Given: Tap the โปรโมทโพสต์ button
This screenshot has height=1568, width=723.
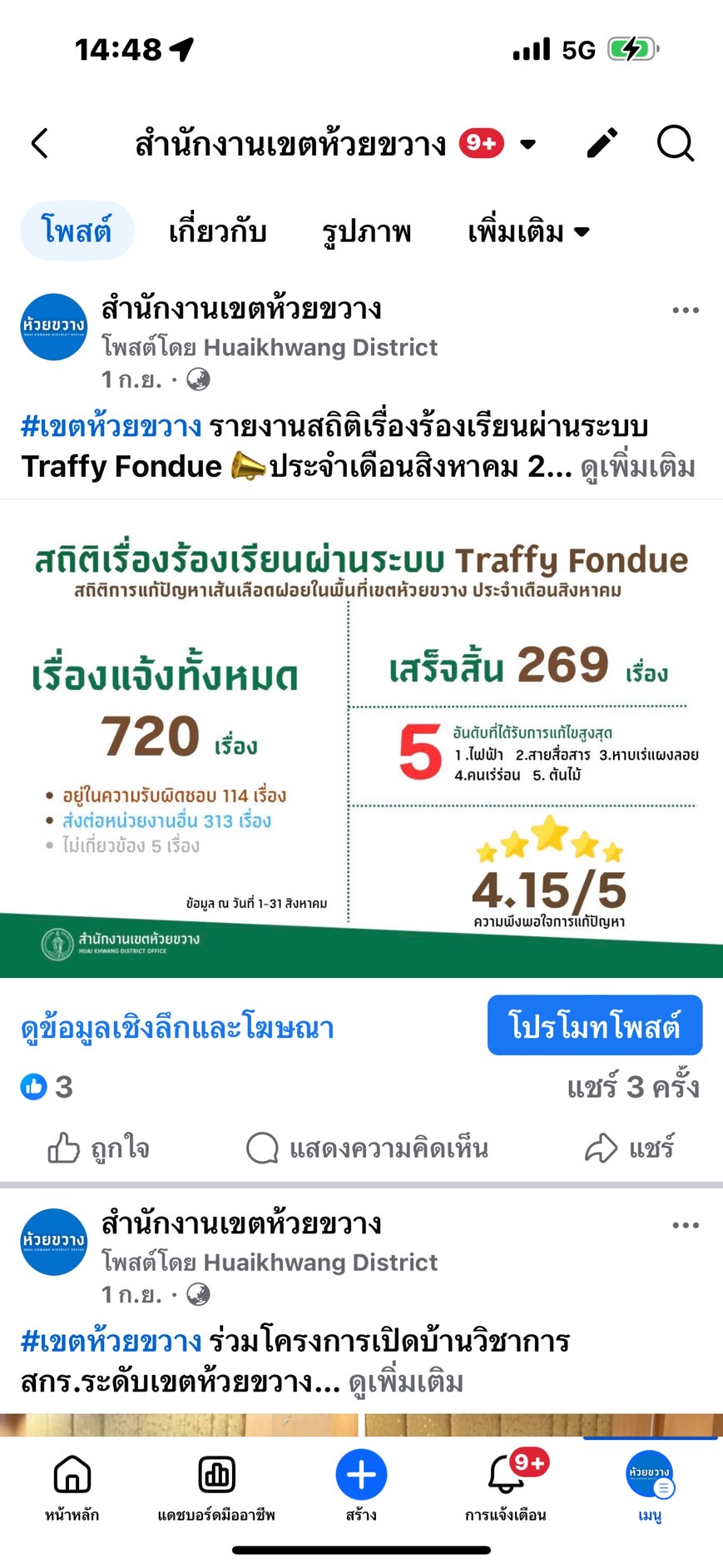Looking at the screenshot, I should click(594, 1025).
